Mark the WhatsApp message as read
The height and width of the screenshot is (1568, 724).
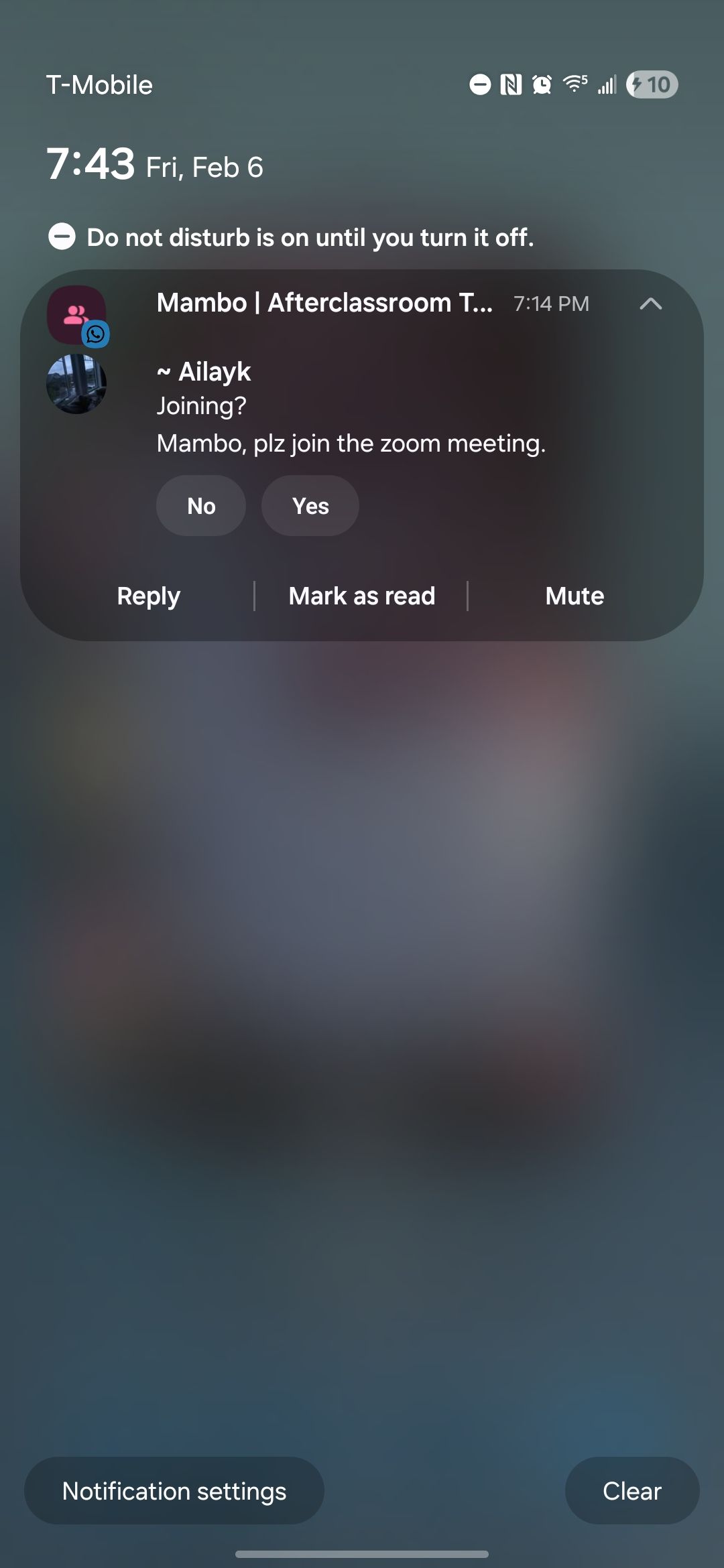(x=361, y=596)
